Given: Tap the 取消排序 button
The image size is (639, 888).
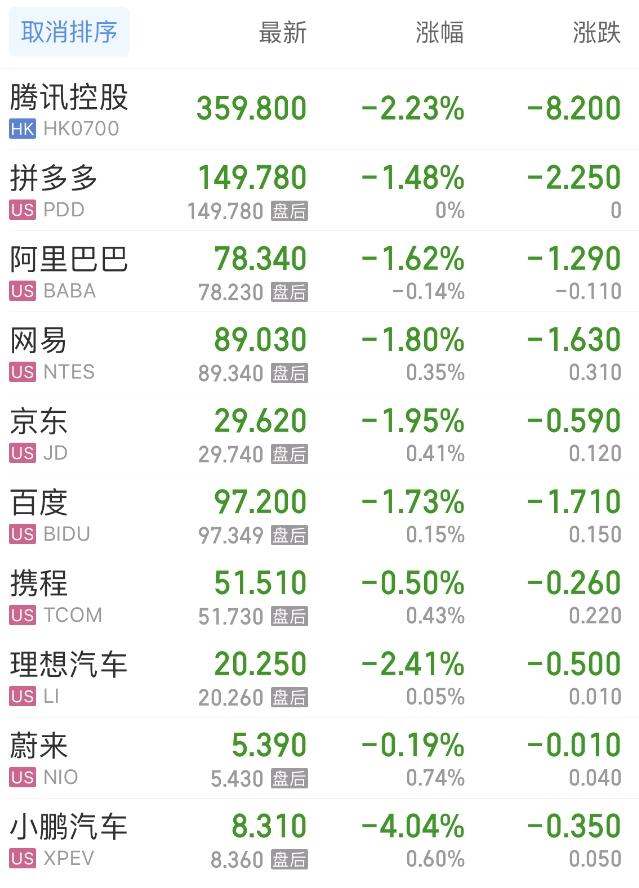Looking at the screenshot, I should [69, 32].
